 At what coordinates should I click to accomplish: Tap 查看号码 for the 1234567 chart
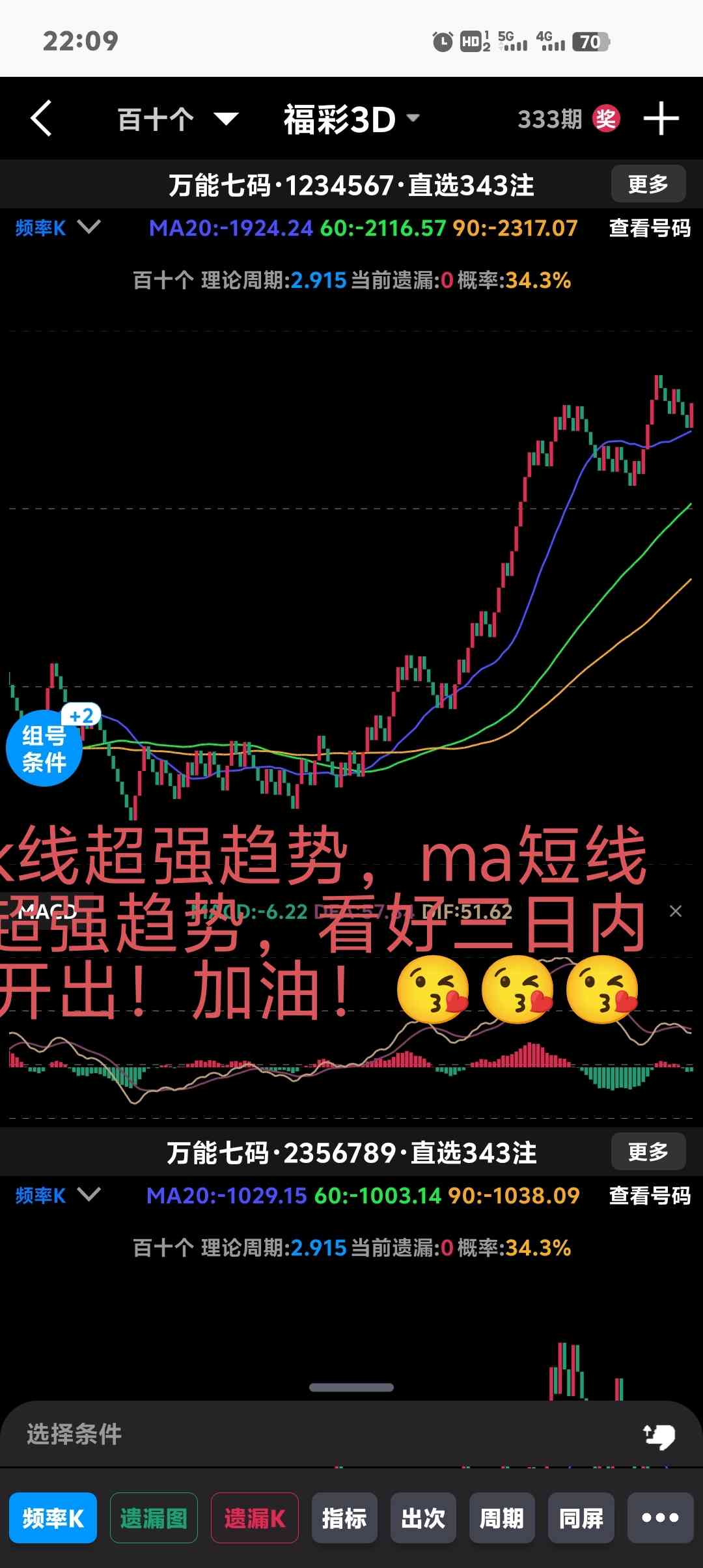pyautogui.click(x=649, y=228)
